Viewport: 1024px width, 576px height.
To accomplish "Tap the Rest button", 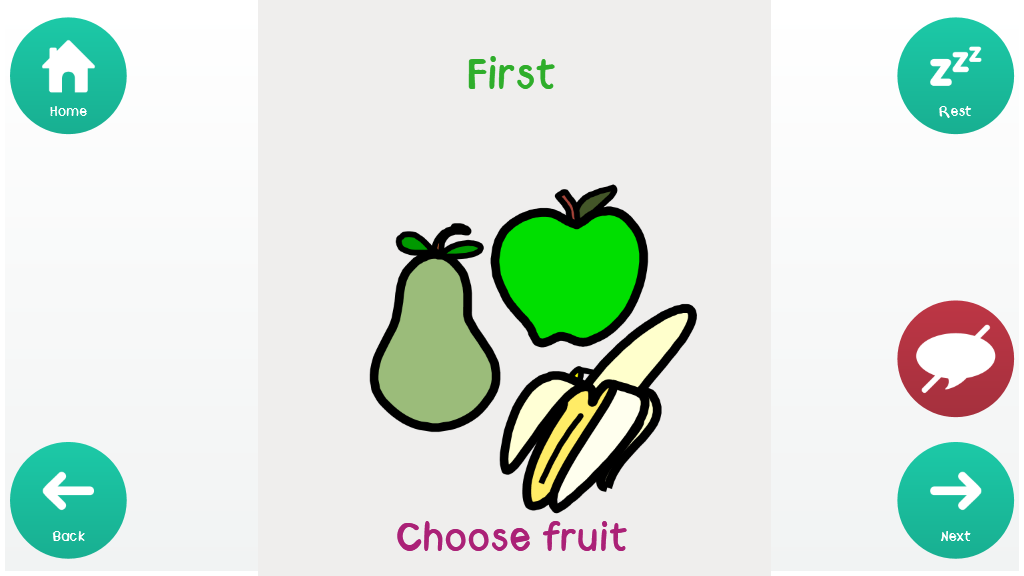I will click(x=955, y=76).
